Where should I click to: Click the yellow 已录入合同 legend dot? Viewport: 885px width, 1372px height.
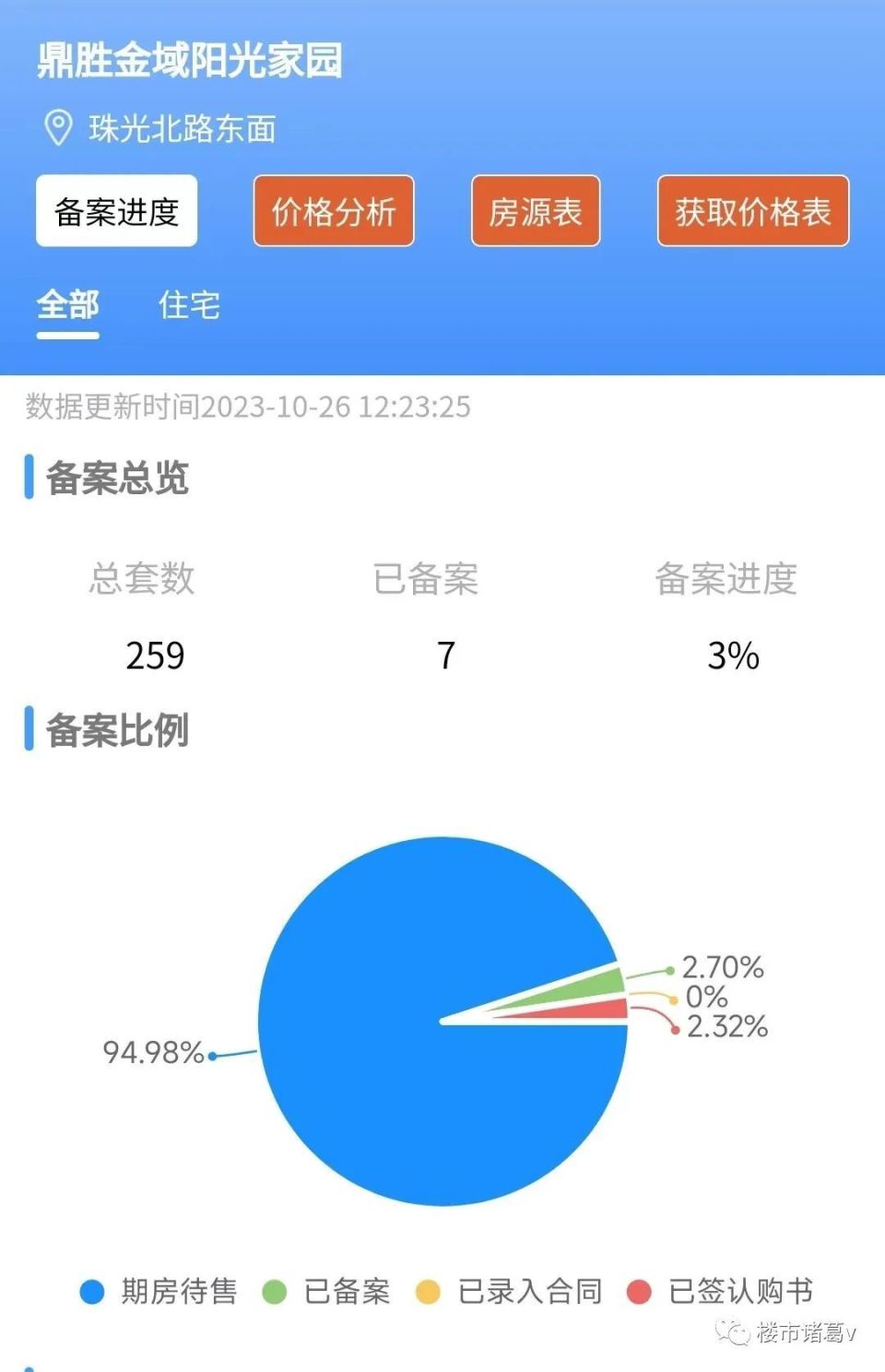click(x=426, y=1293)
